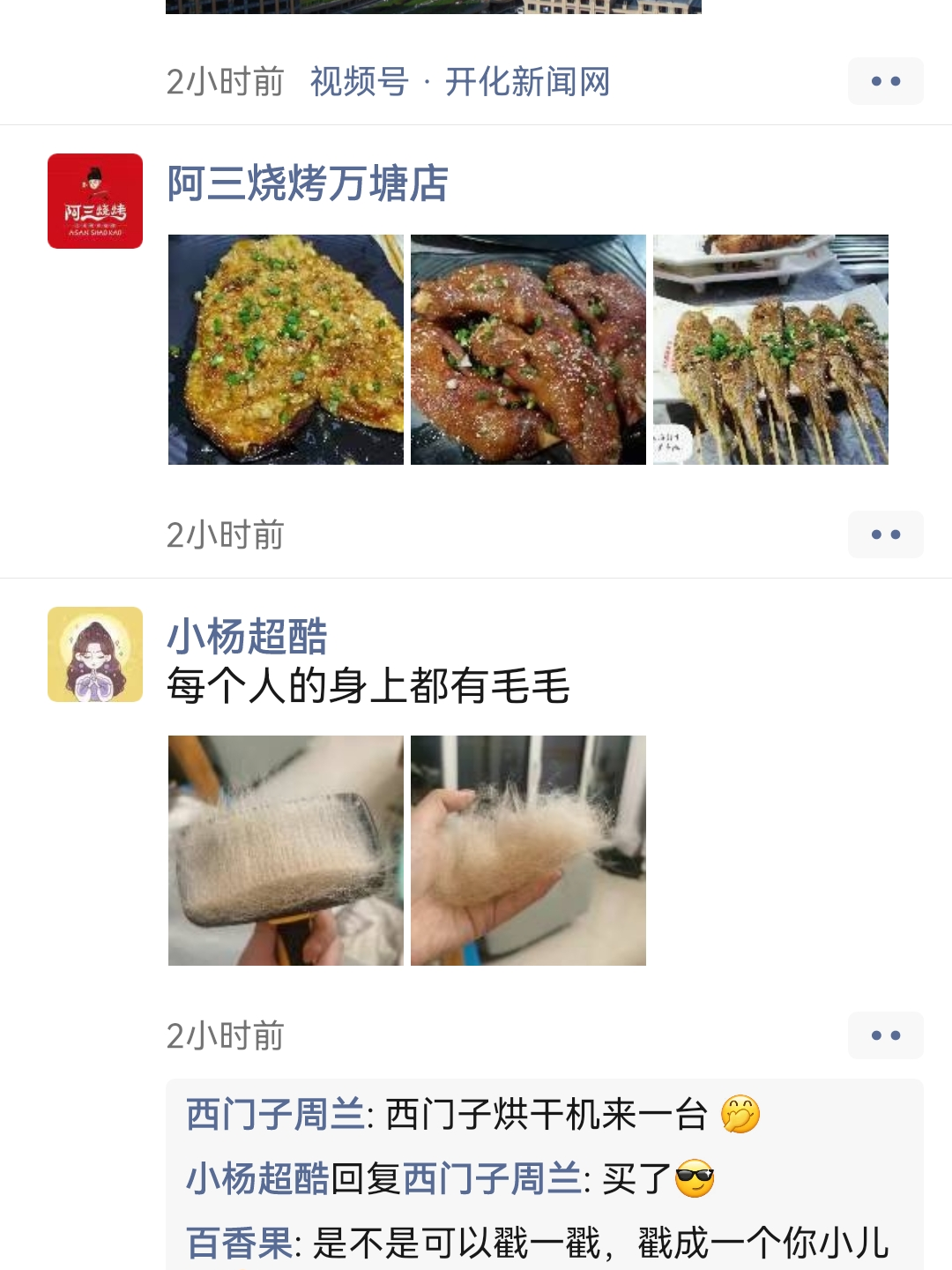The height and width of the screenshot is (1270, 952).
Task: View the handful of fur photo
Action: click(x=528, y=850)
